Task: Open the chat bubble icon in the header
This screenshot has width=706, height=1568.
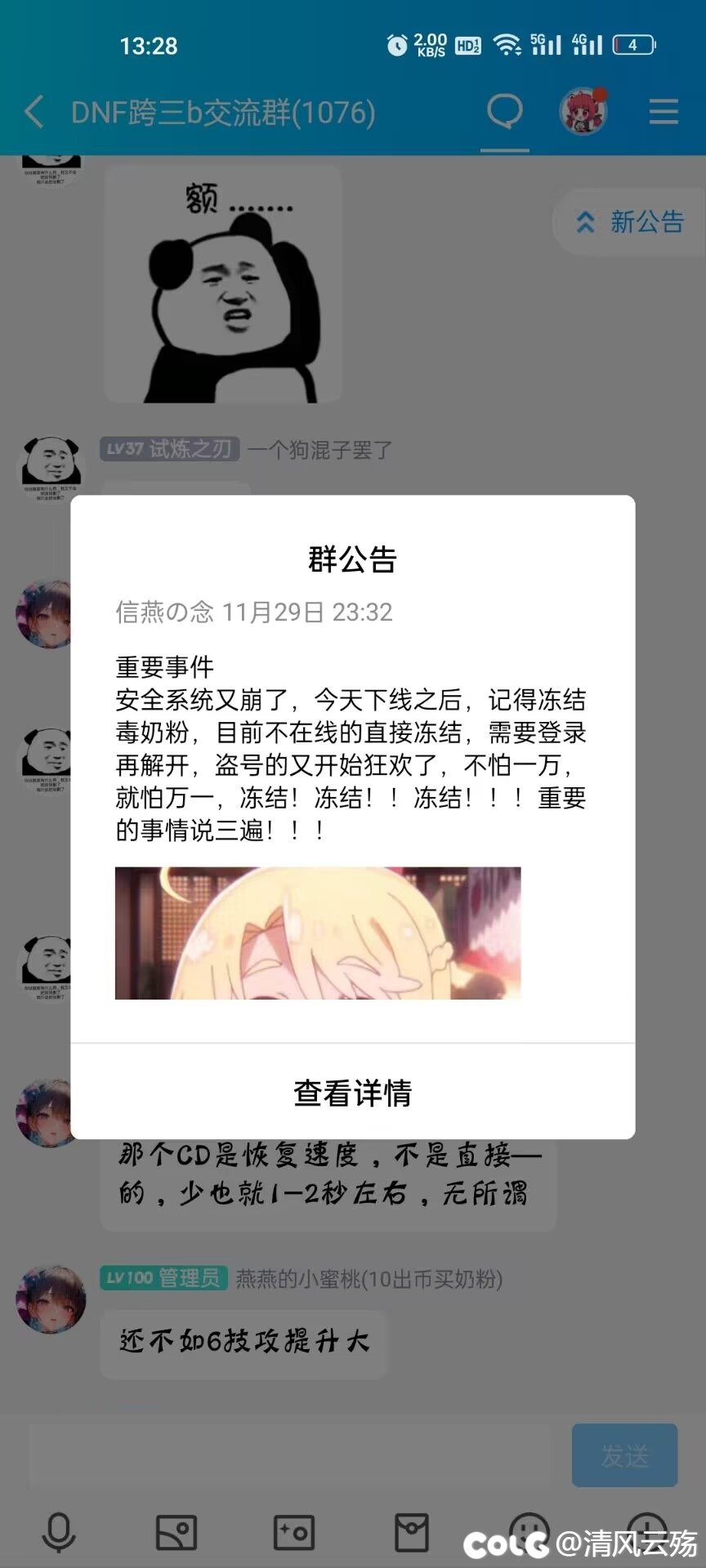Action: coord(504,111)
